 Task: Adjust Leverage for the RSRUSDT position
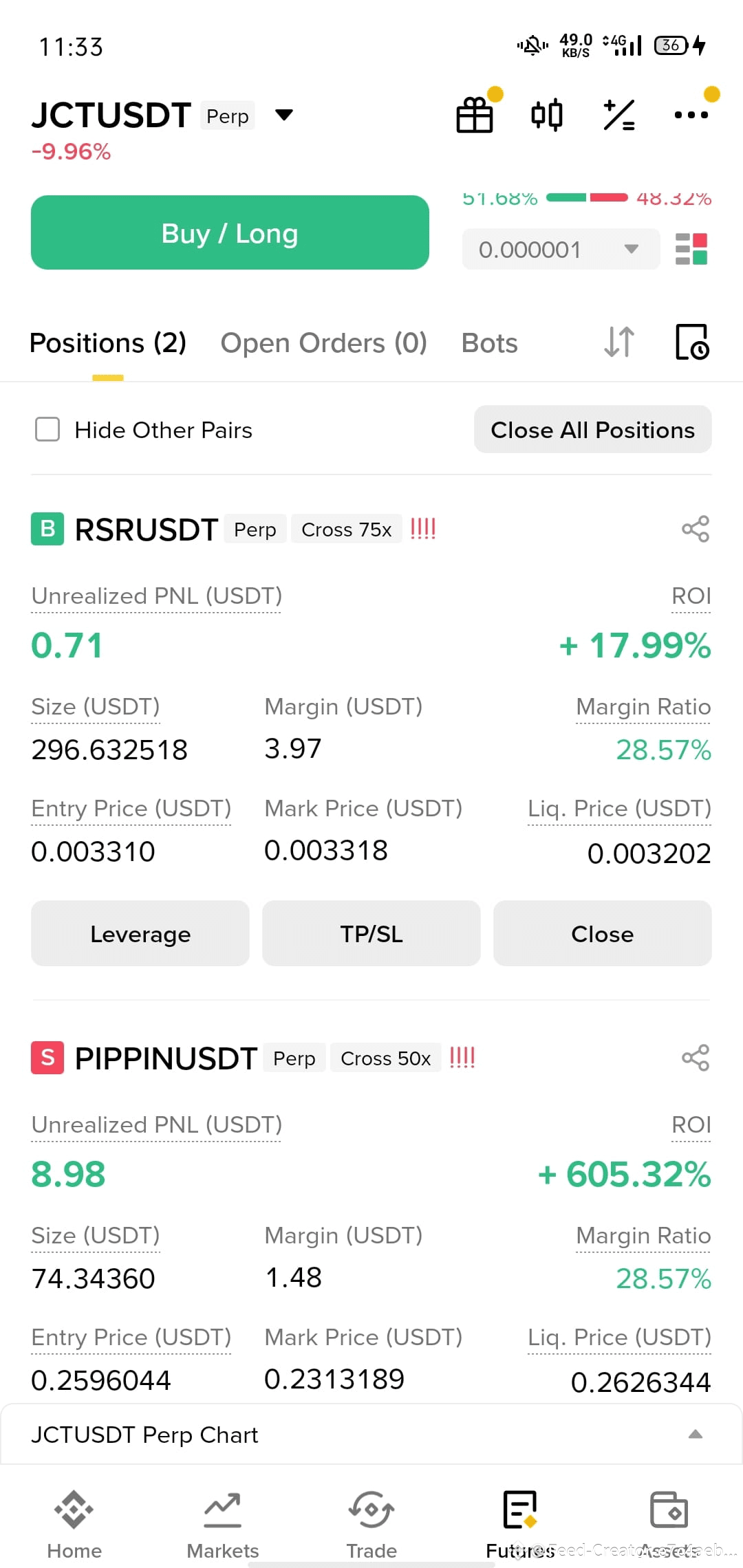point(140,933)
